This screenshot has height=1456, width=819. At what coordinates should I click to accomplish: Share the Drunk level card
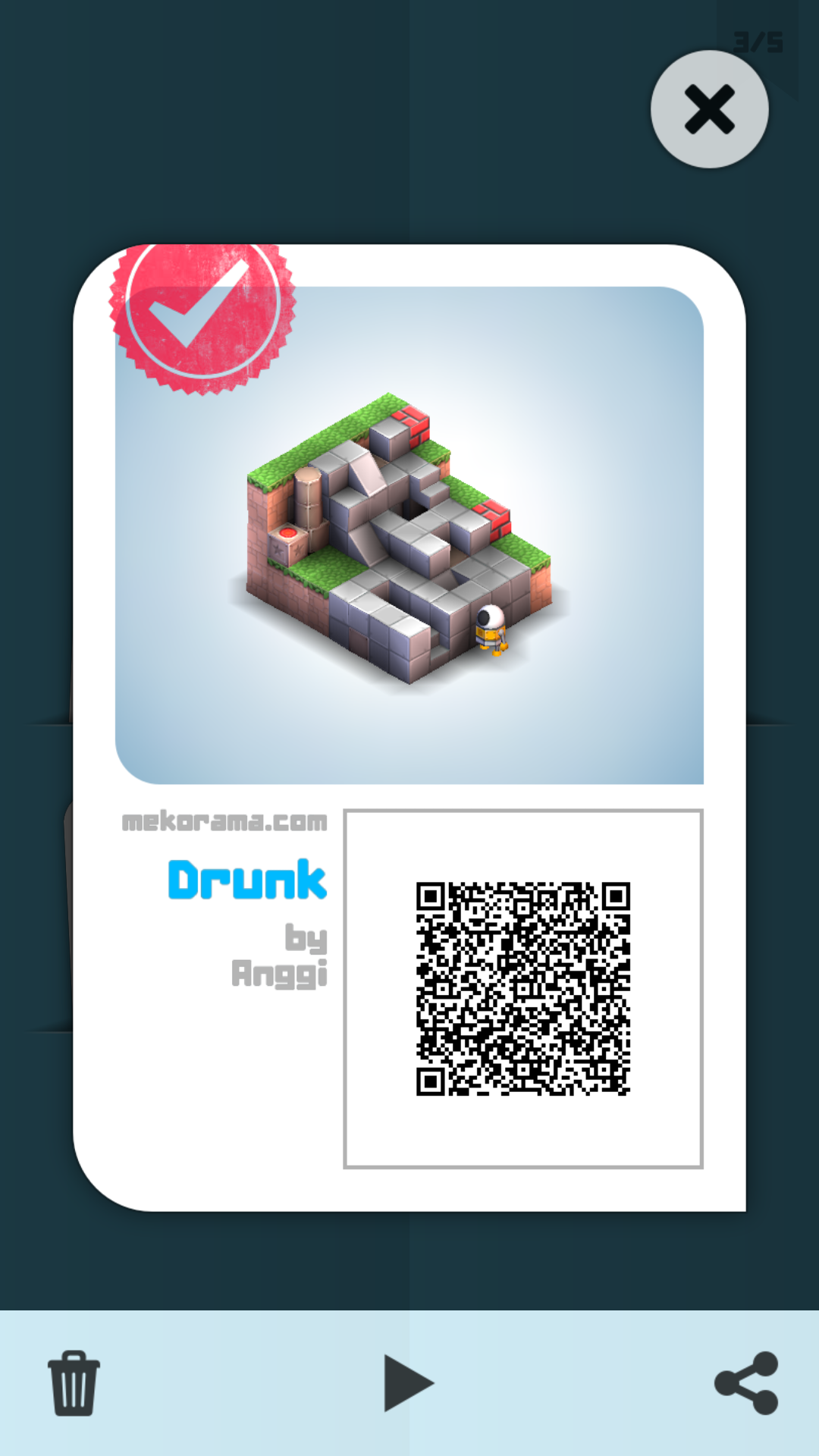coord(747,1382)
